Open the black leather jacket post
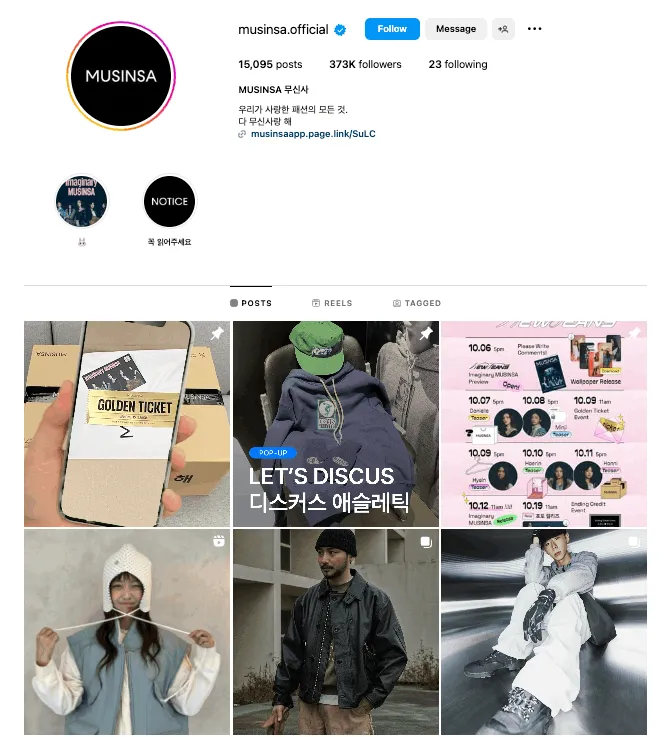 pos(335,632)
